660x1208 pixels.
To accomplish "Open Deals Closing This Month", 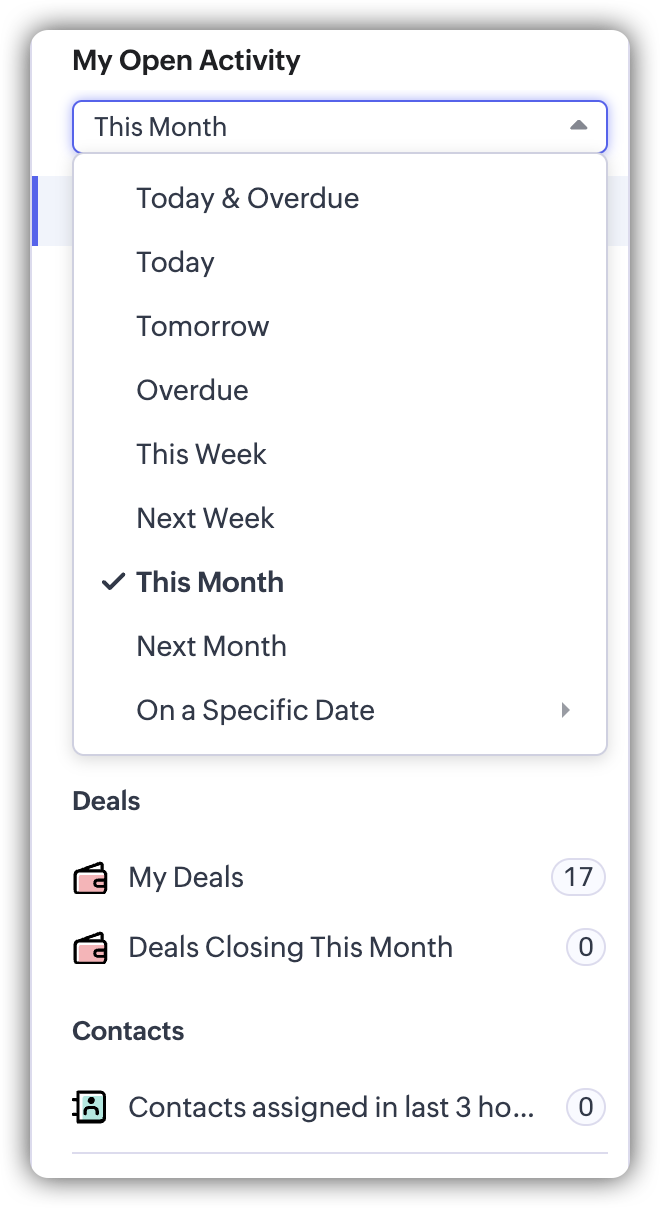I will click(291, 947).
